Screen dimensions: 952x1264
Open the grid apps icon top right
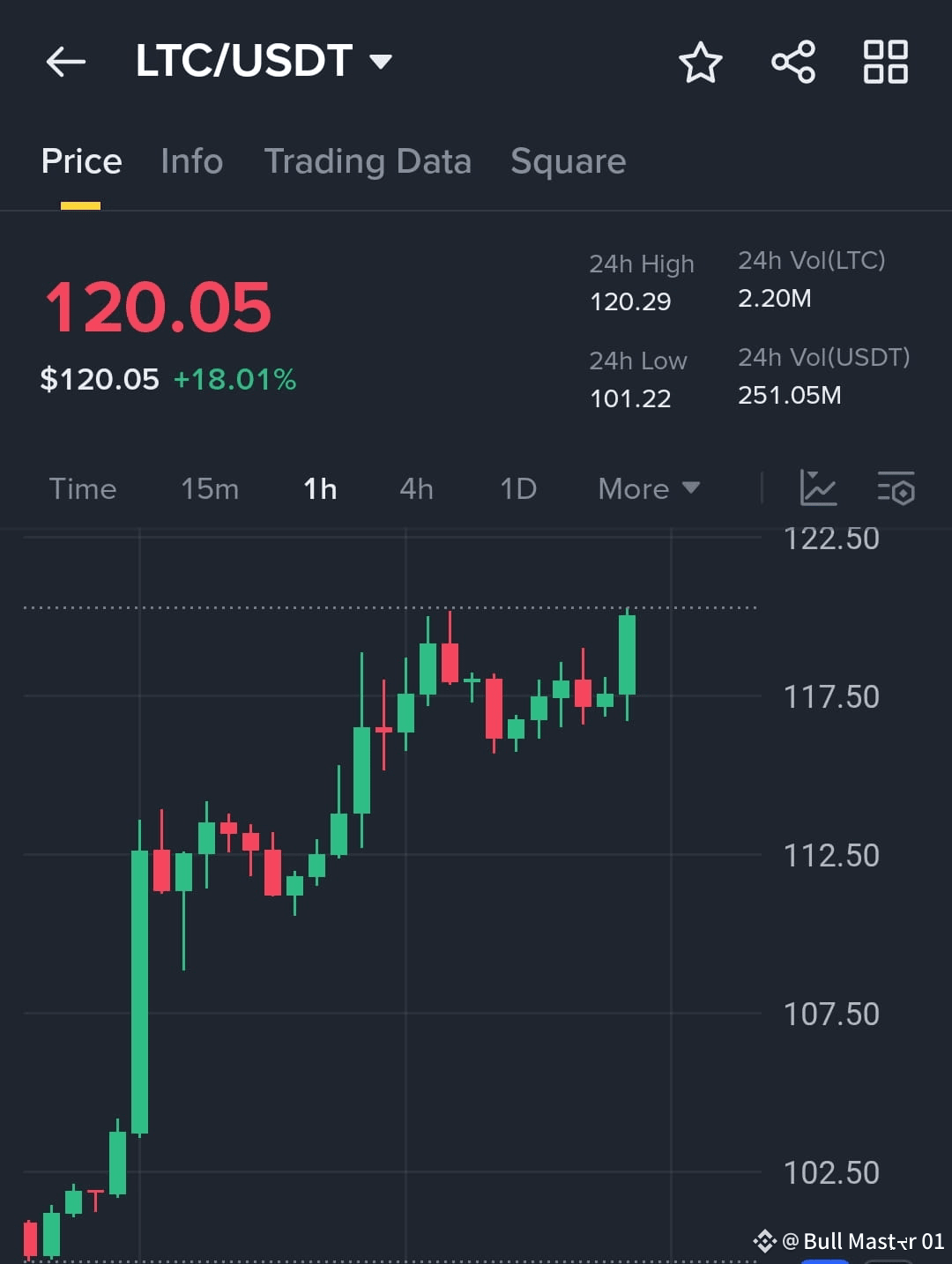885,62
